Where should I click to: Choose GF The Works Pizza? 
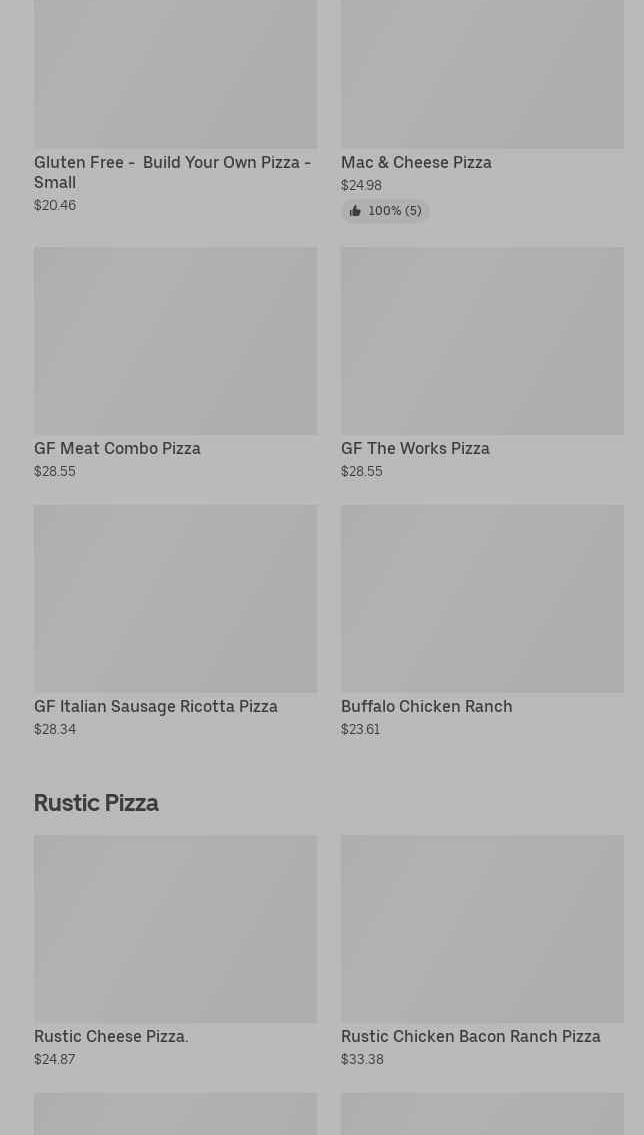tap(482, 363)
